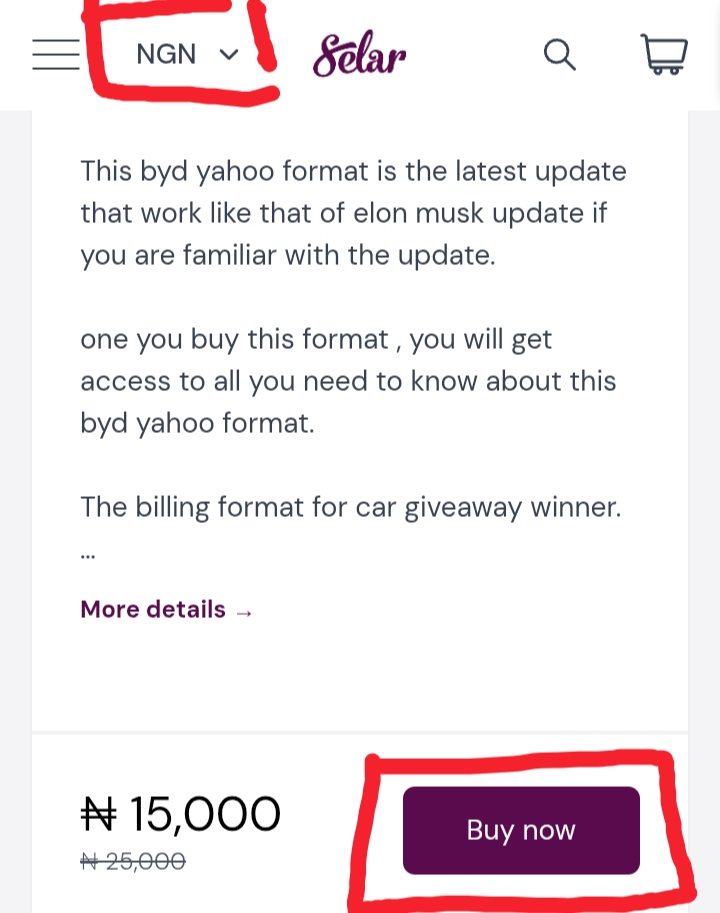This screenshot has height=913, width=720.
Task: Select NGN from the header menu
Action: [166, 54]
